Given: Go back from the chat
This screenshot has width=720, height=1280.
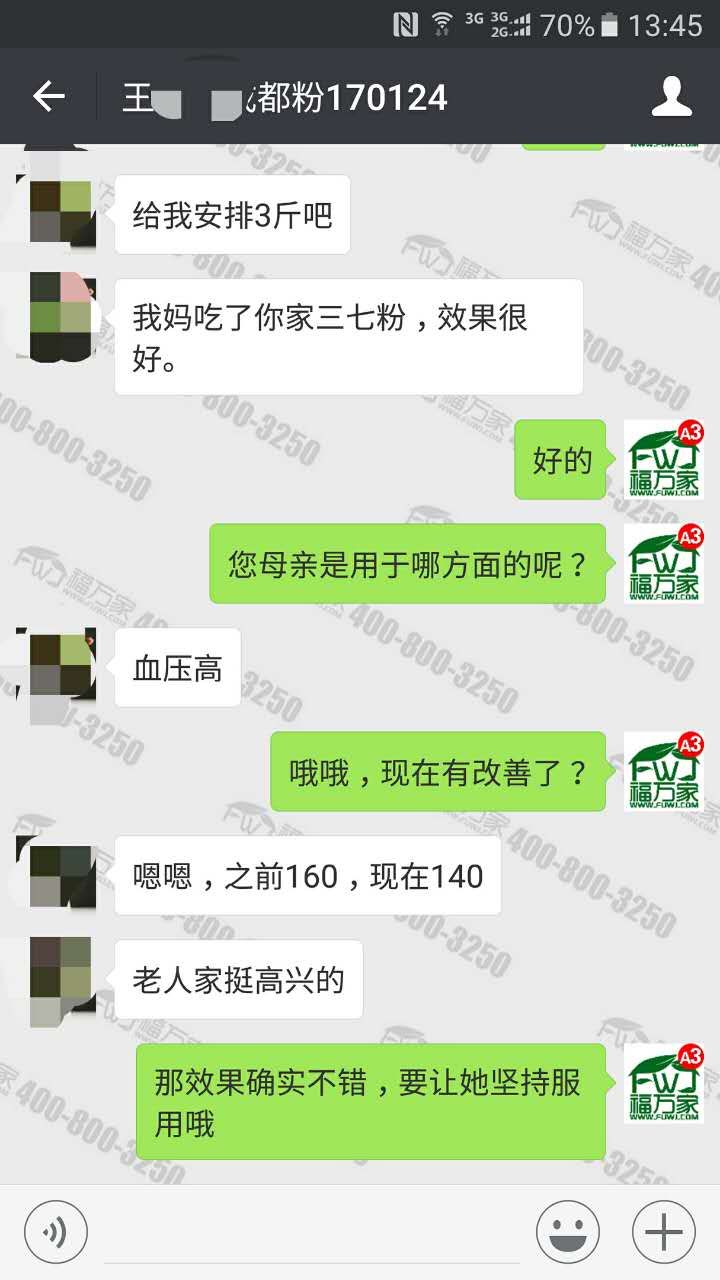Looking at the screenshot, I should click(x=48, y=97).
